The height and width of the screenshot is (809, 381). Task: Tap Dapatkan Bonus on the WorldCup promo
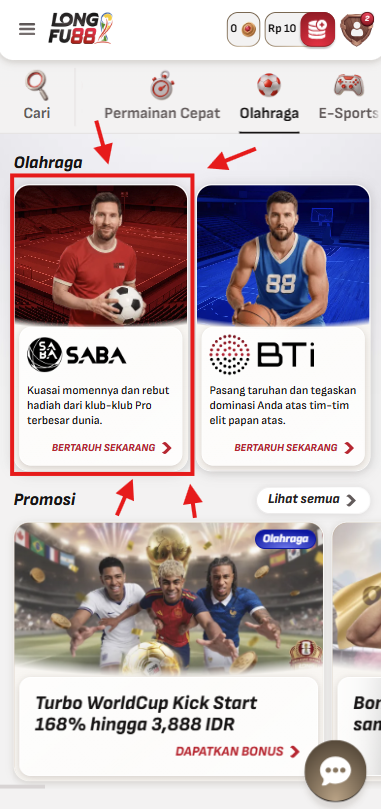(x=237, y=751)
